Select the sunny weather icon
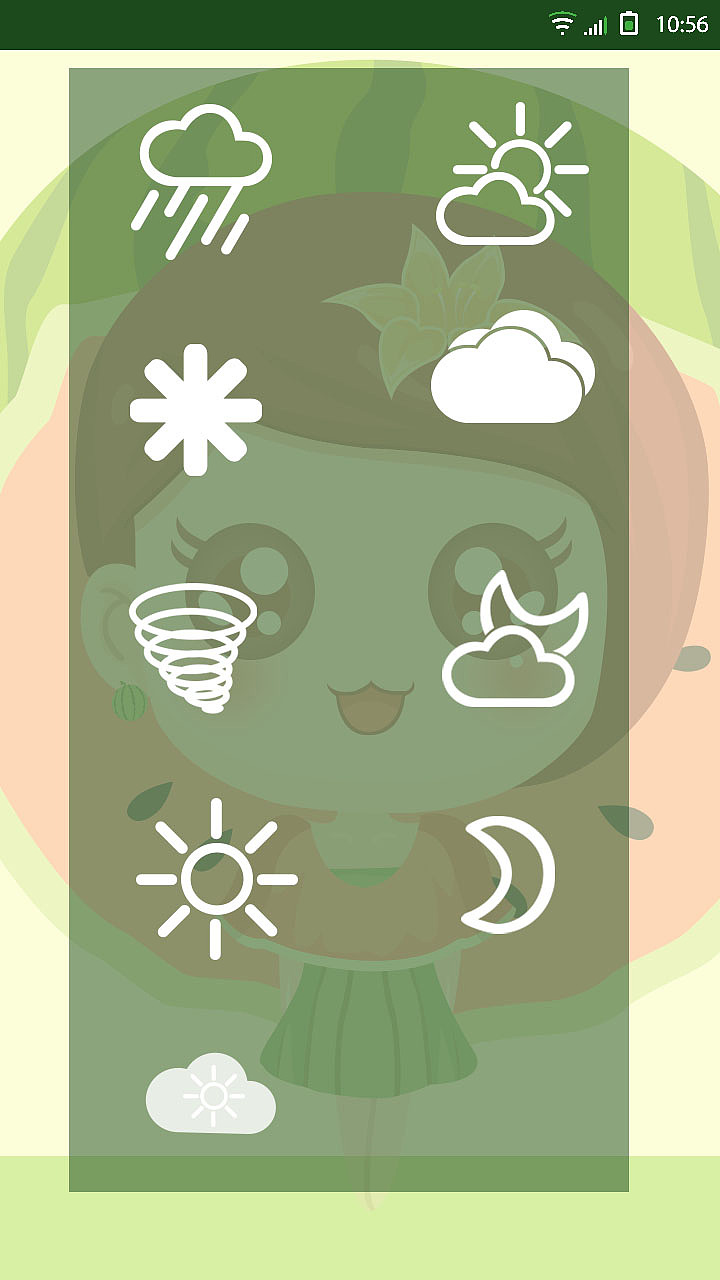720x1280 pixels. (216, 879)
